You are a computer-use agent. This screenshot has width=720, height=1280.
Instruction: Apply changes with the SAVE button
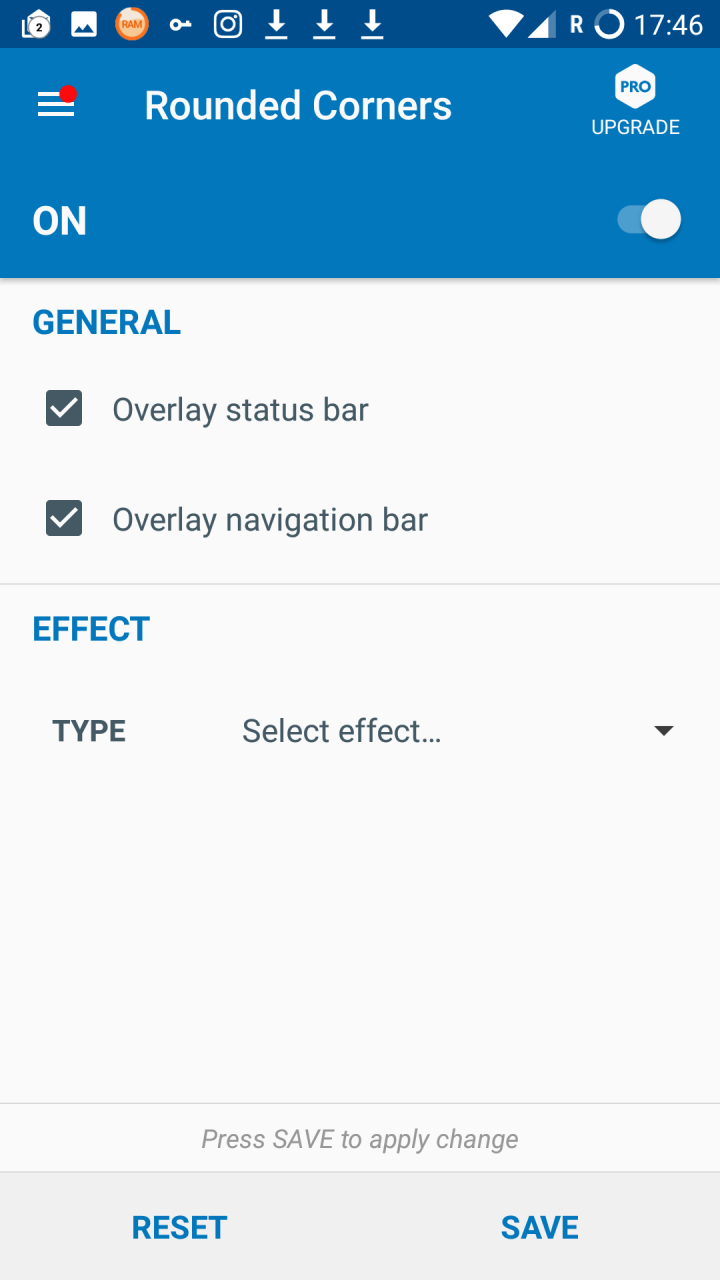click(x=540, y=1227)
